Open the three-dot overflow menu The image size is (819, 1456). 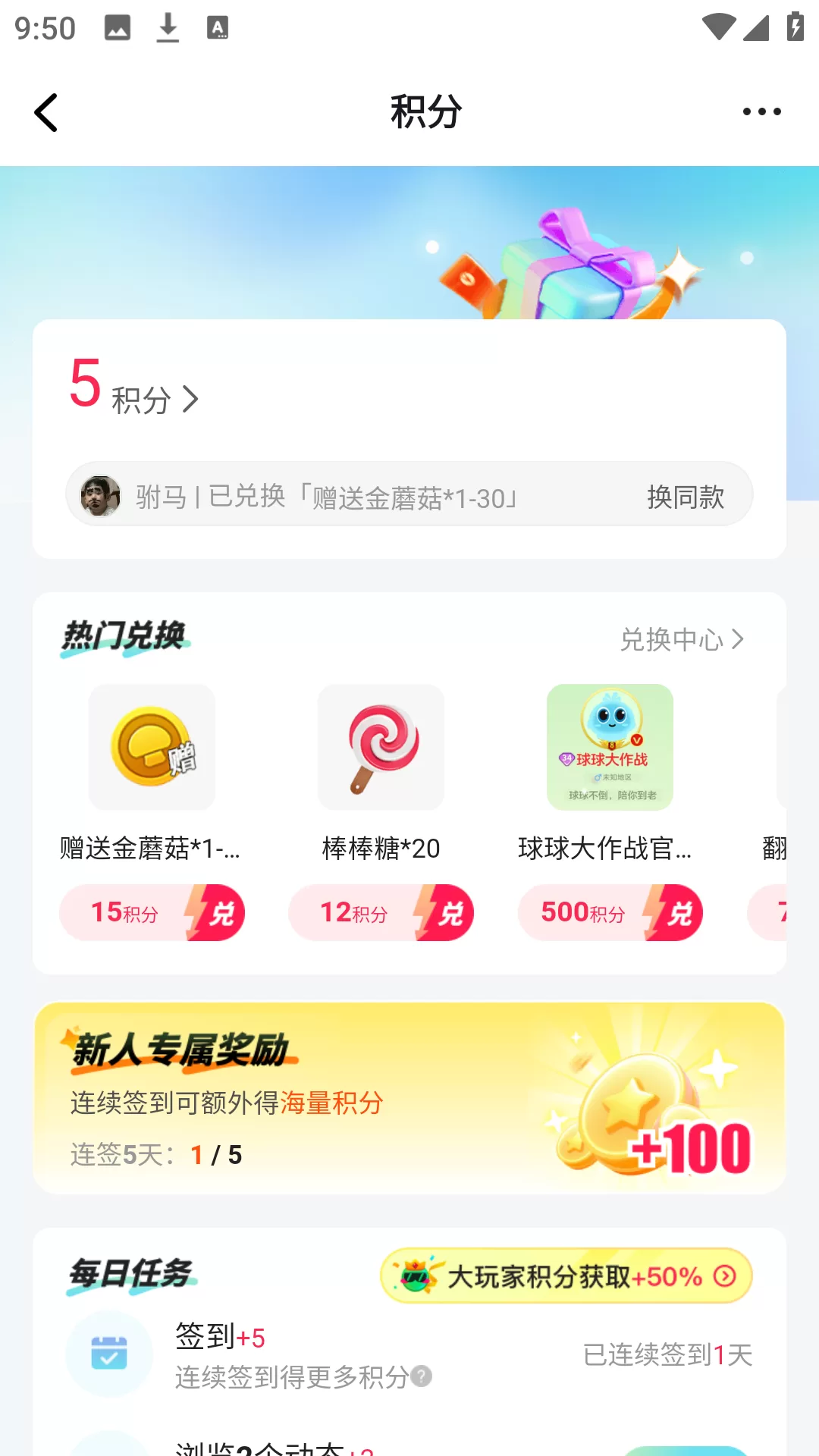pyautogui.click(x=761, y=111)
